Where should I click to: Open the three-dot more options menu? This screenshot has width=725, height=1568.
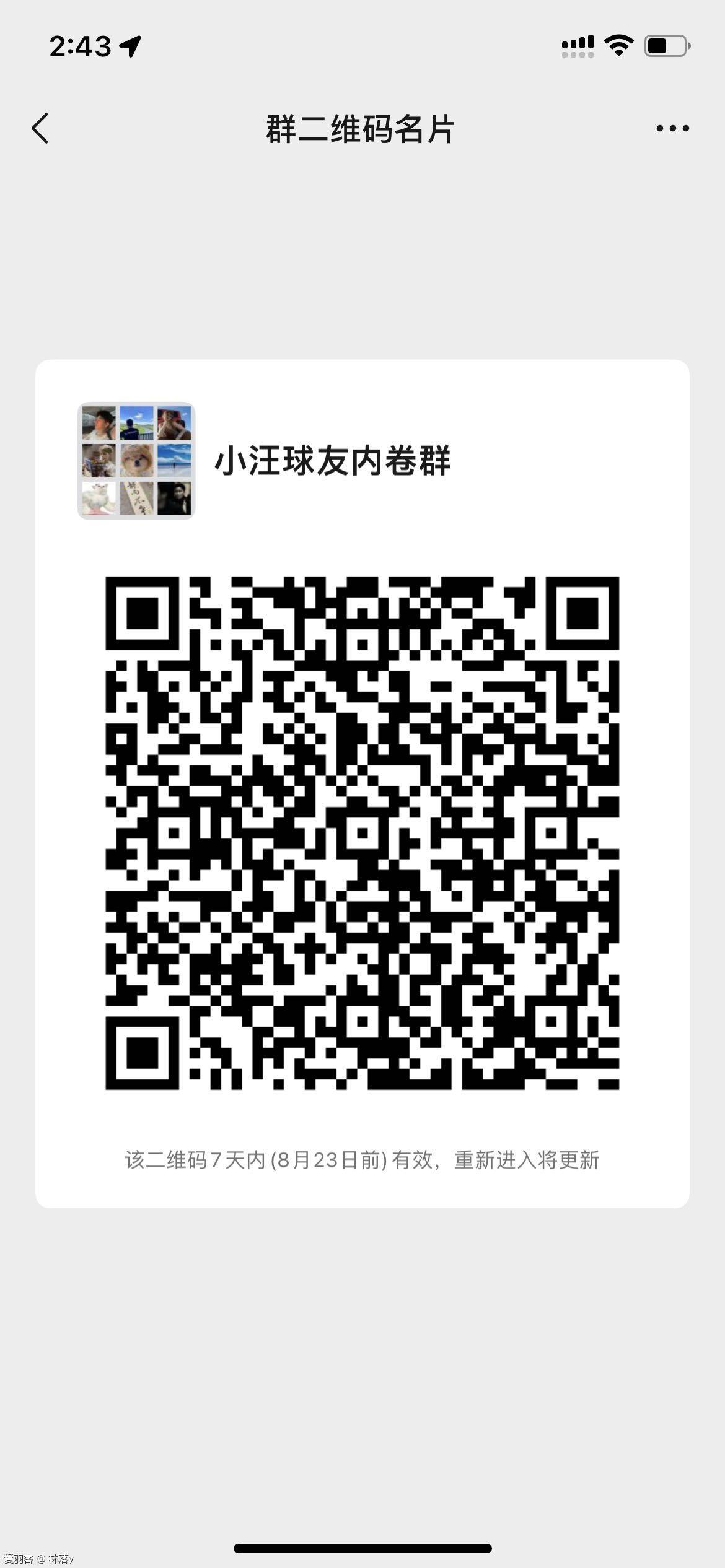coord(672,129)
